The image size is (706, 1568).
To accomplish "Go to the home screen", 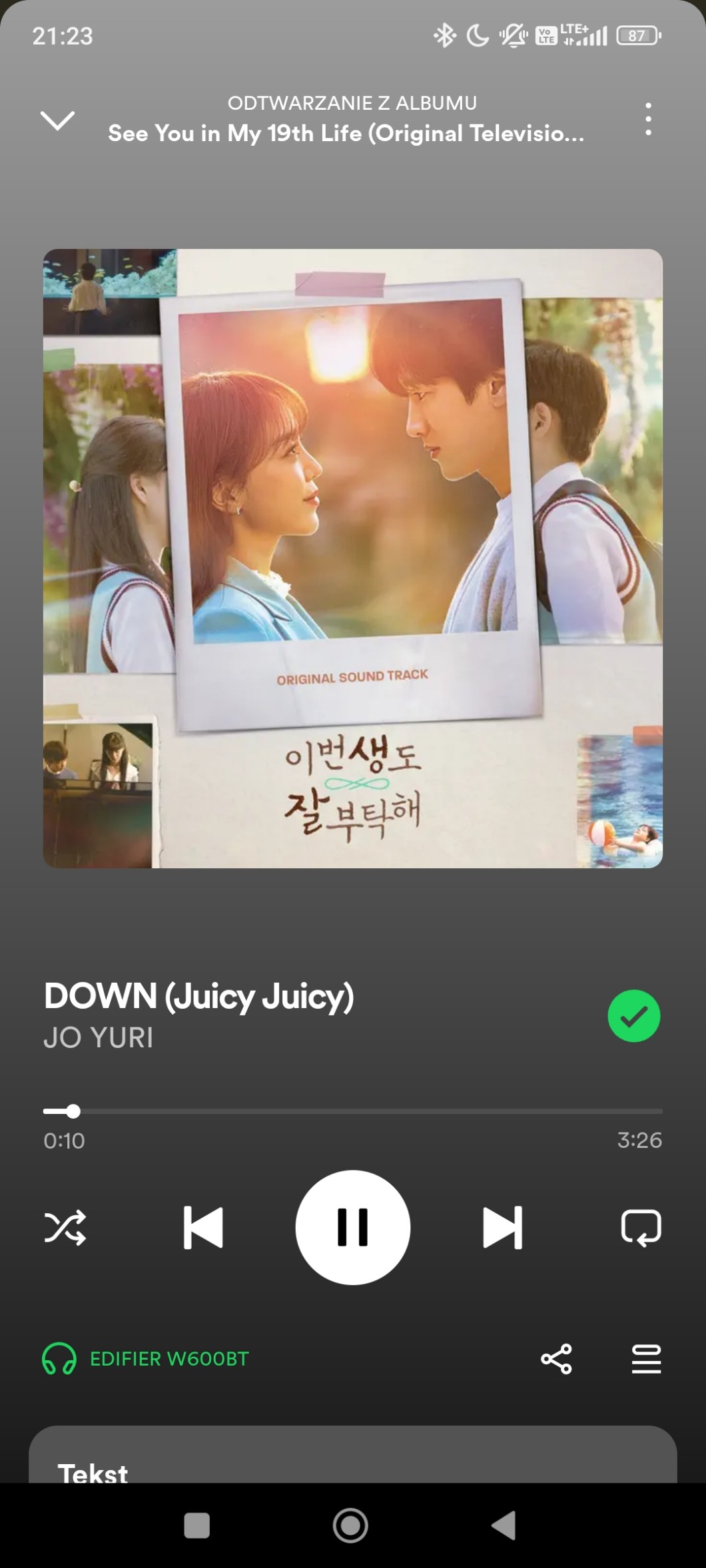I will coord(350,1525).
